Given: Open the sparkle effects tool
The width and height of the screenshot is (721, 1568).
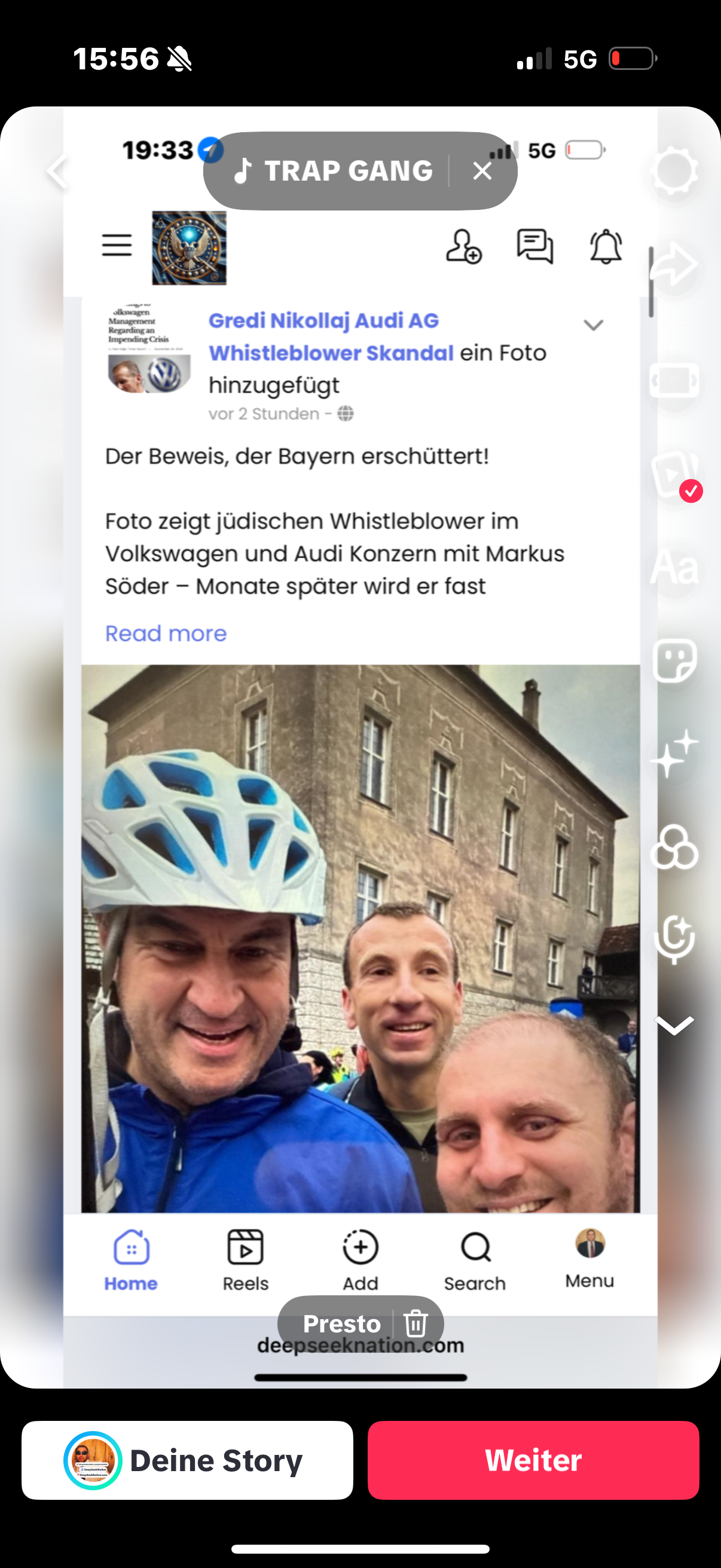Looking at the screenshot, I should pos(674,754).
